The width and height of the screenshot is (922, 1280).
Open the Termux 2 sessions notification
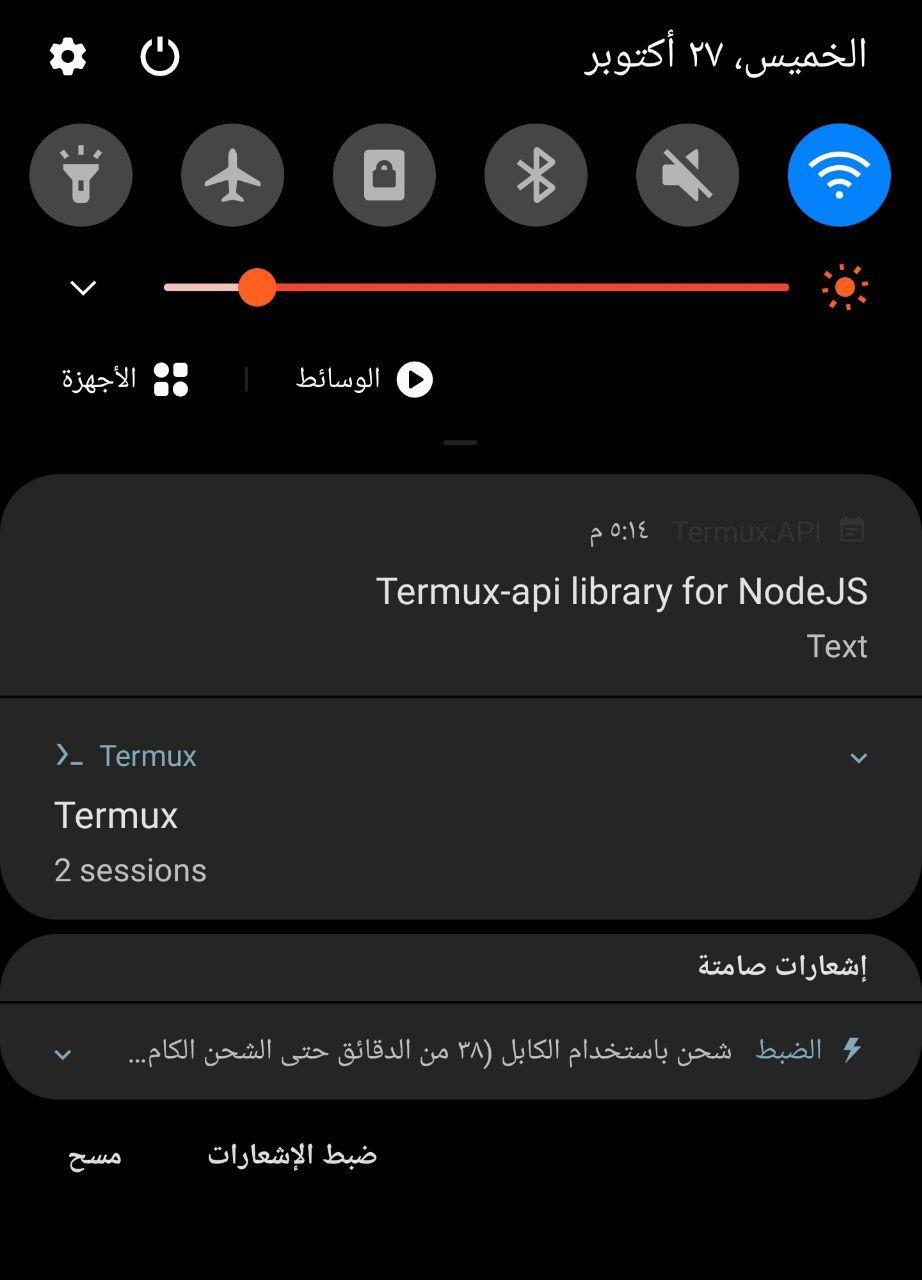pos(300,840)
